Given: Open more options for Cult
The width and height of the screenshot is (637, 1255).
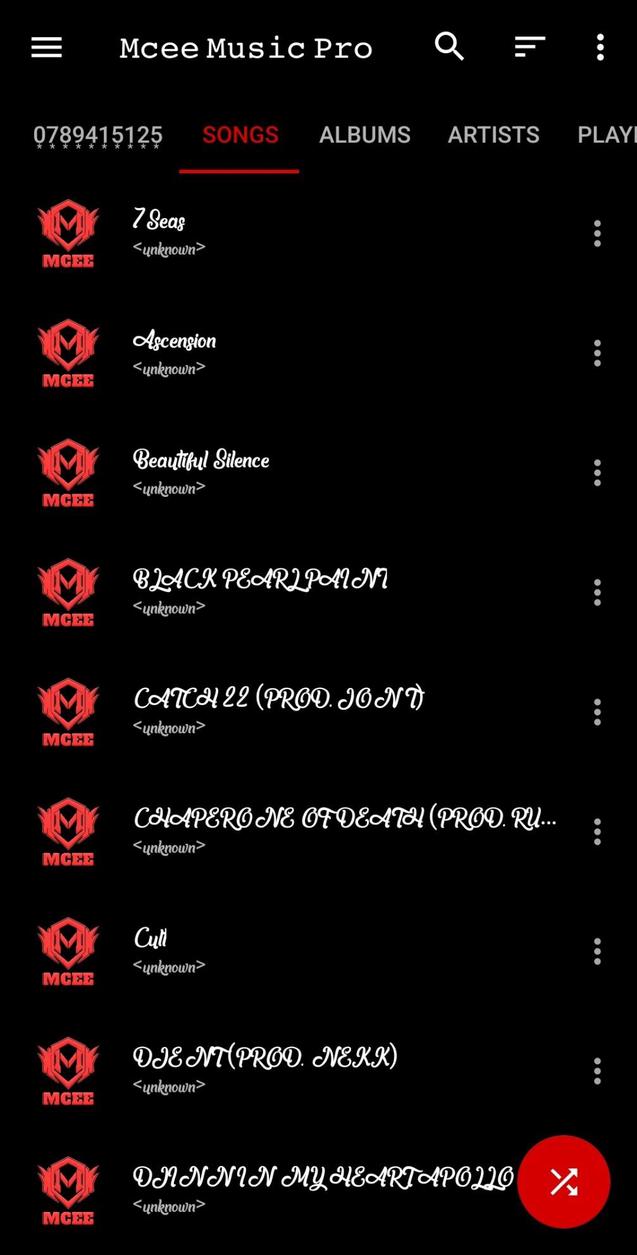Looking at the screenshot, I should coord(597,950).
